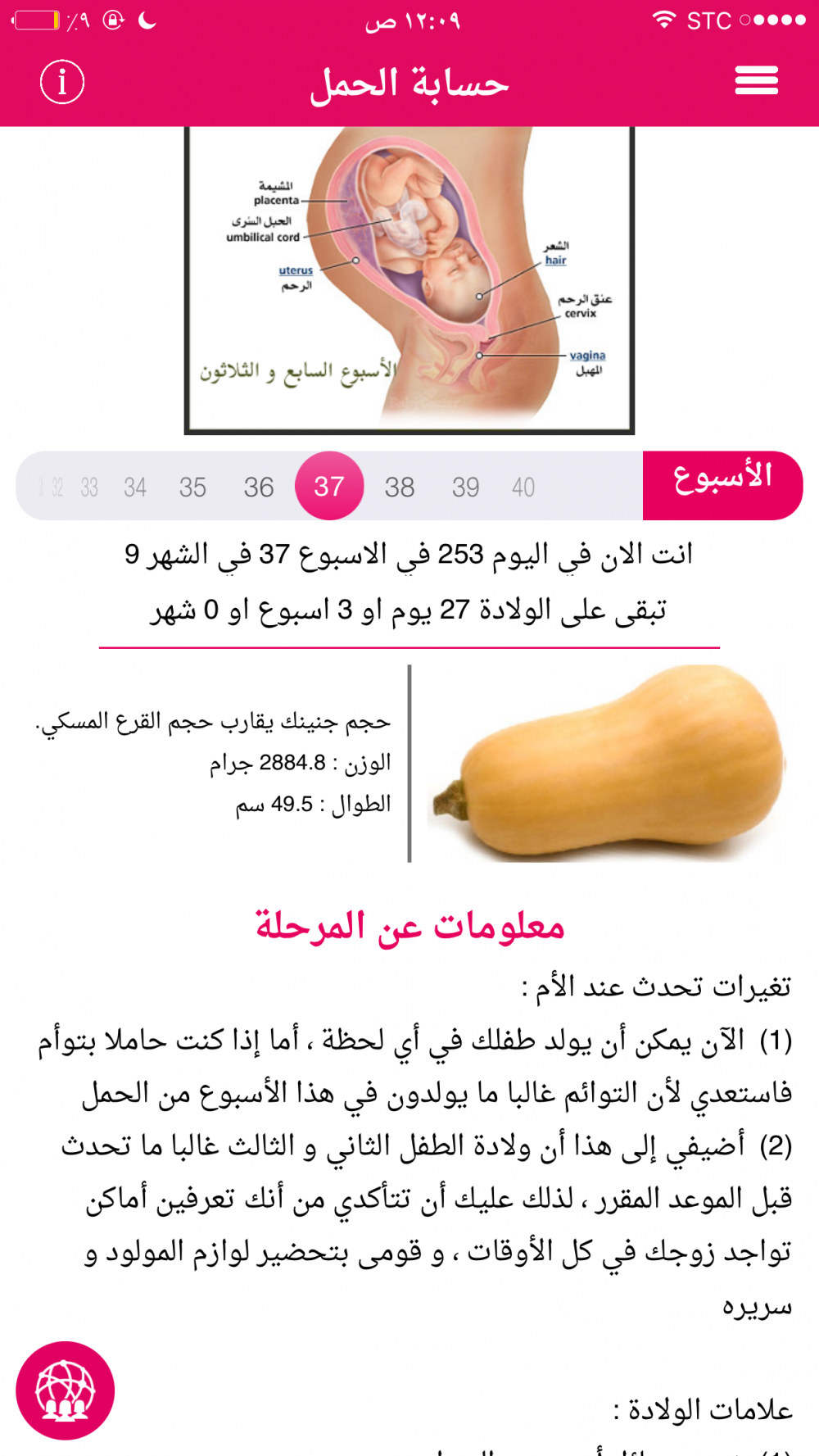Select week 34 in the week strip

click(x=135, y=488)
